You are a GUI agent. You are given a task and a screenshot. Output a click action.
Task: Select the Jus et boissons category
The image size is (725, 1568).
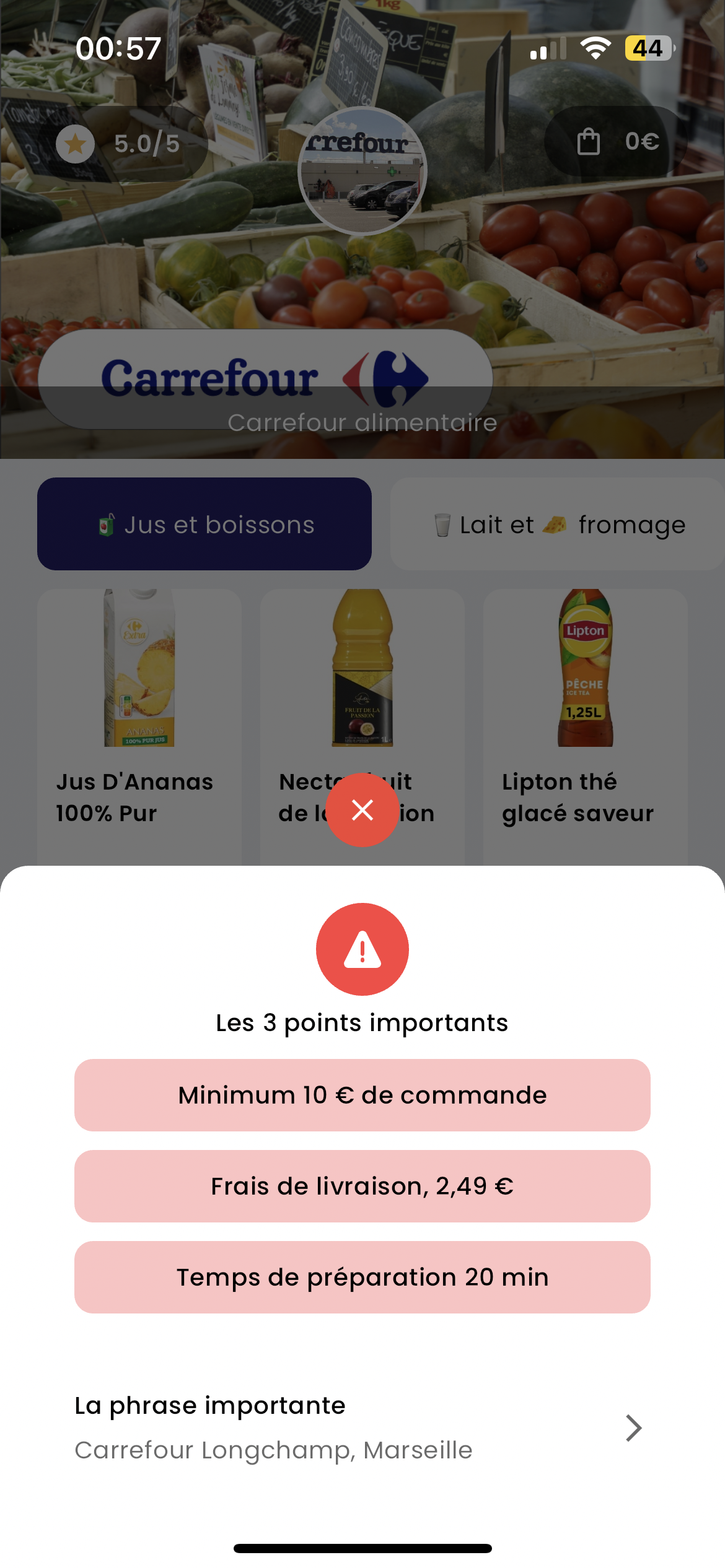pyautogui.click(x=204, y=524)
